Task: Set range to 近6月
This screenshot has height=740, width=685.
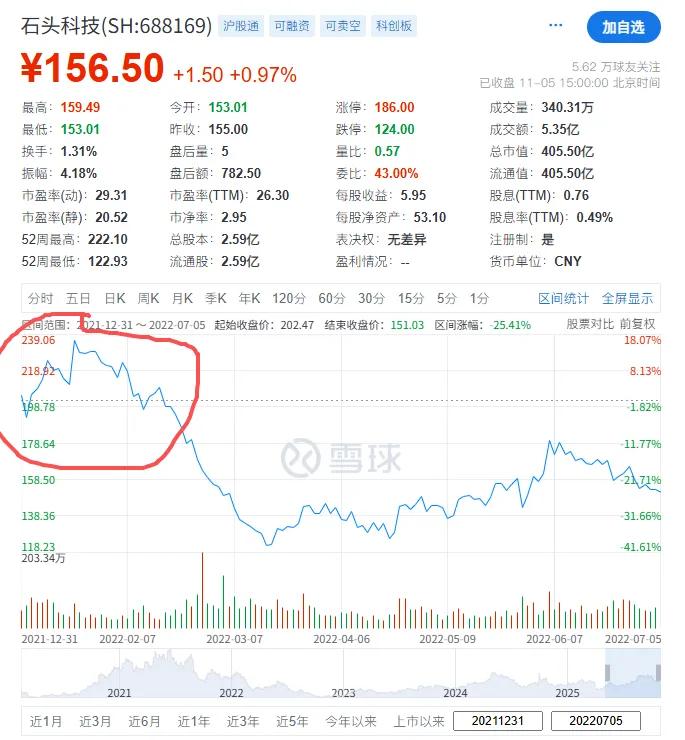Action: tap(144, 721)
